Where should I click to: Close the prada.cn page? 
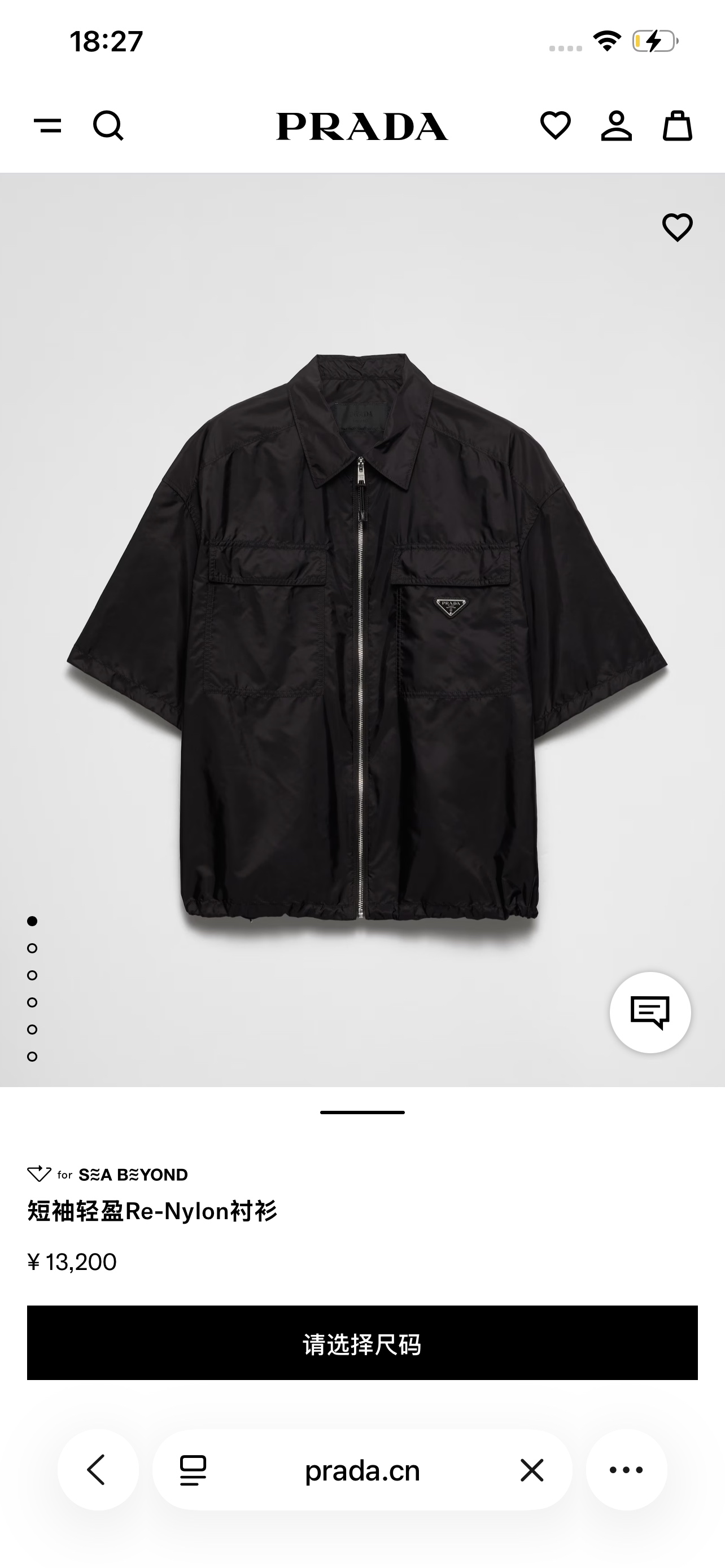[531, 1470]
